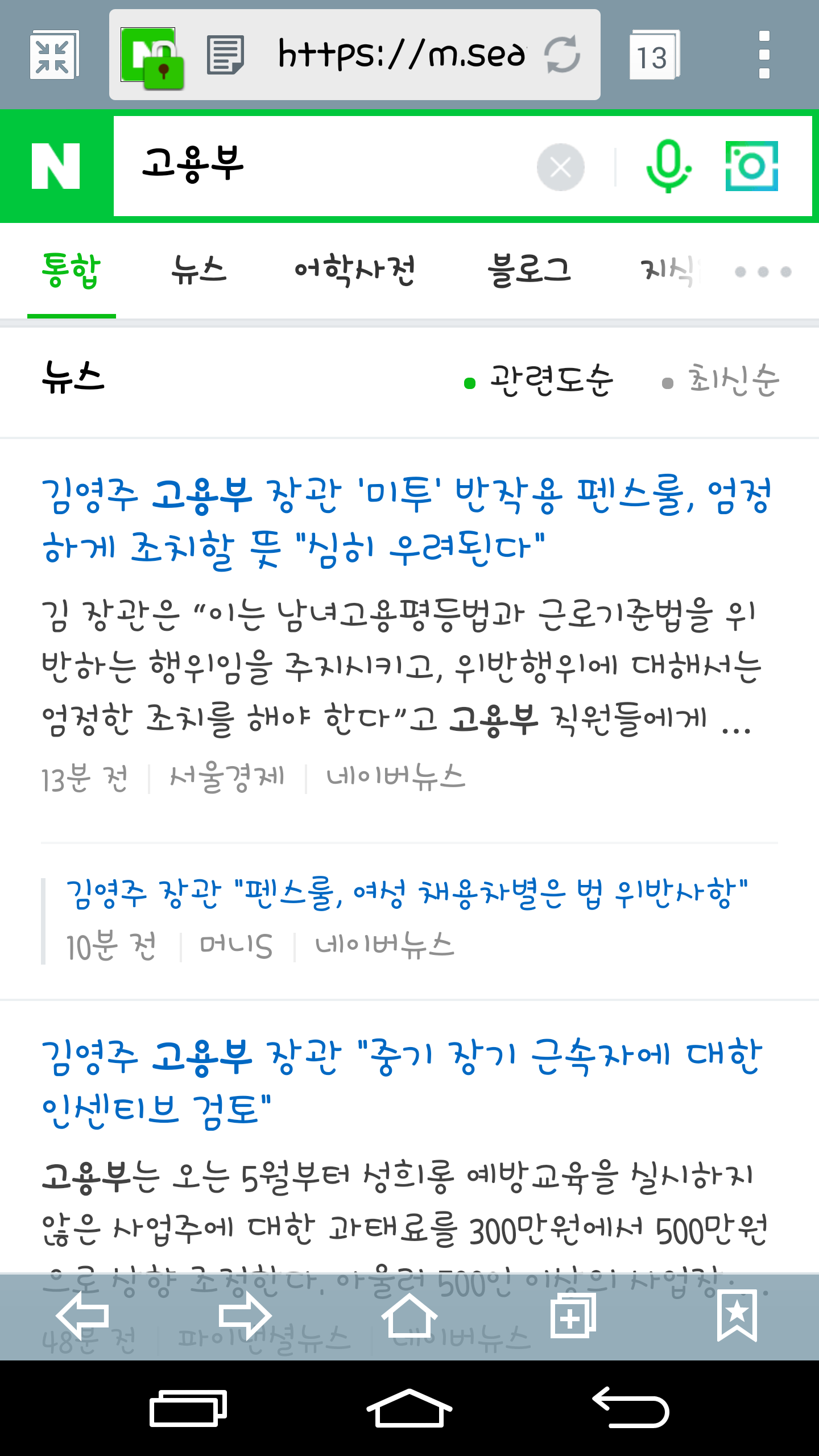Open reader mode page icon
Screen dimensions: 819x1456
coord(225,55)
